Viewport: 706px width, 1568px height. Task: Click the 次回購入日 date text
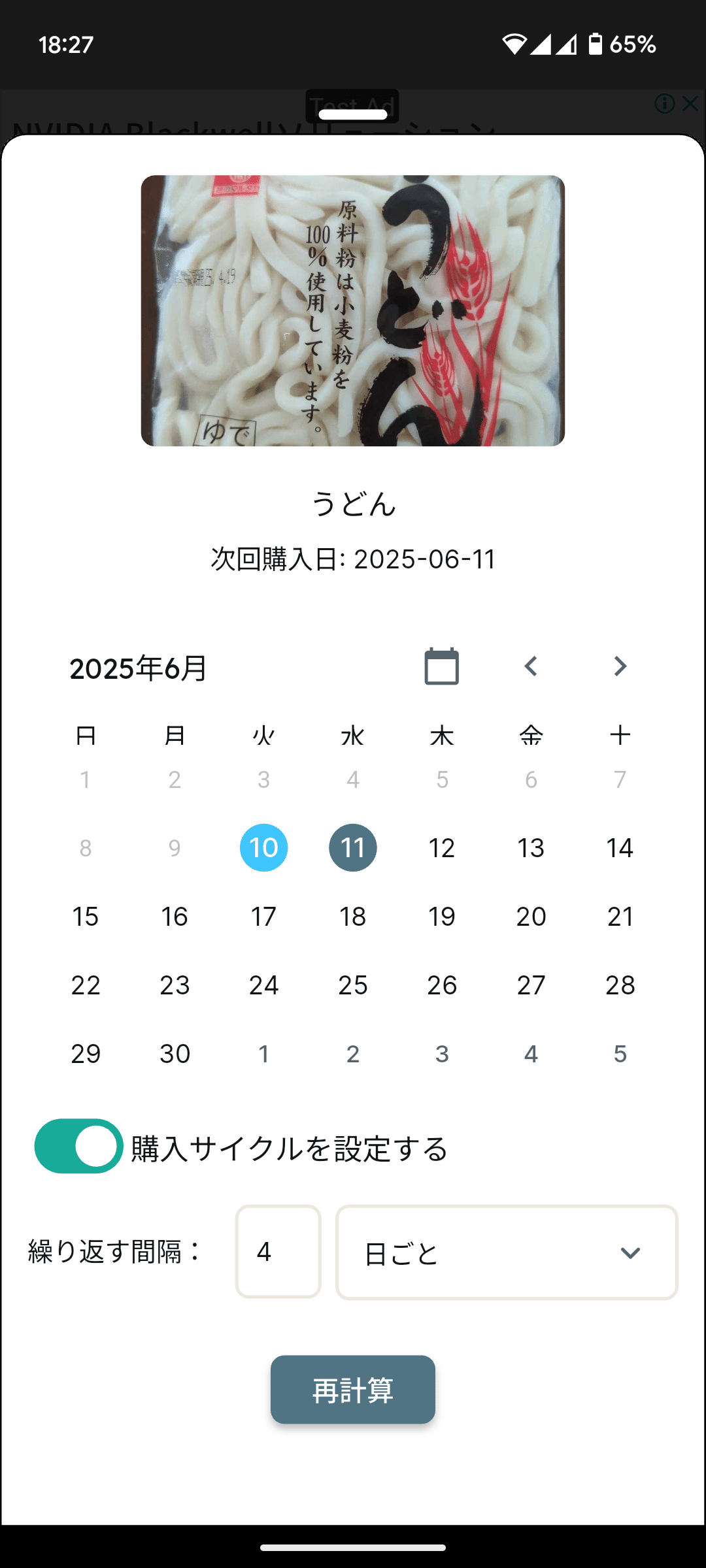tap(352, 559)
